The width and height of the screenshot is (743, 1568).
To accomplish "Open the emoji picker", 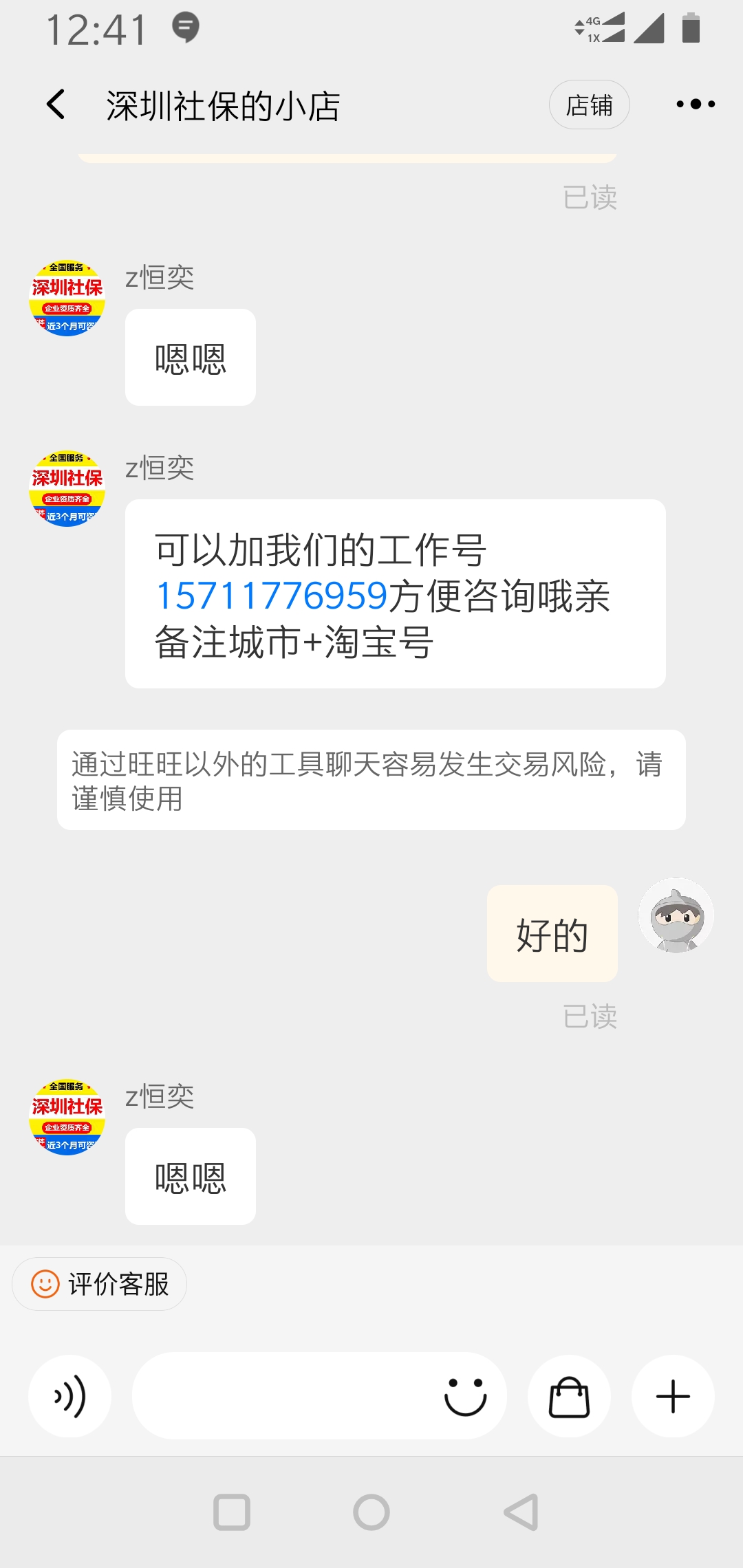I will [x=466, y=1396].
